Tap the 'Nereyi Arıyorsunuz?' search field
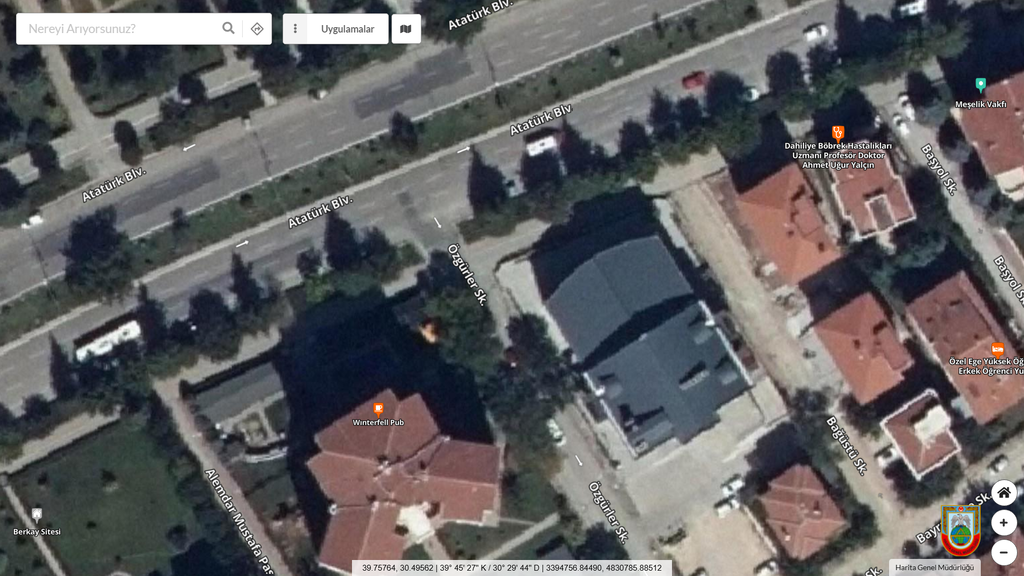Viewport: 1024px width, 576px height. pos(120,29)
